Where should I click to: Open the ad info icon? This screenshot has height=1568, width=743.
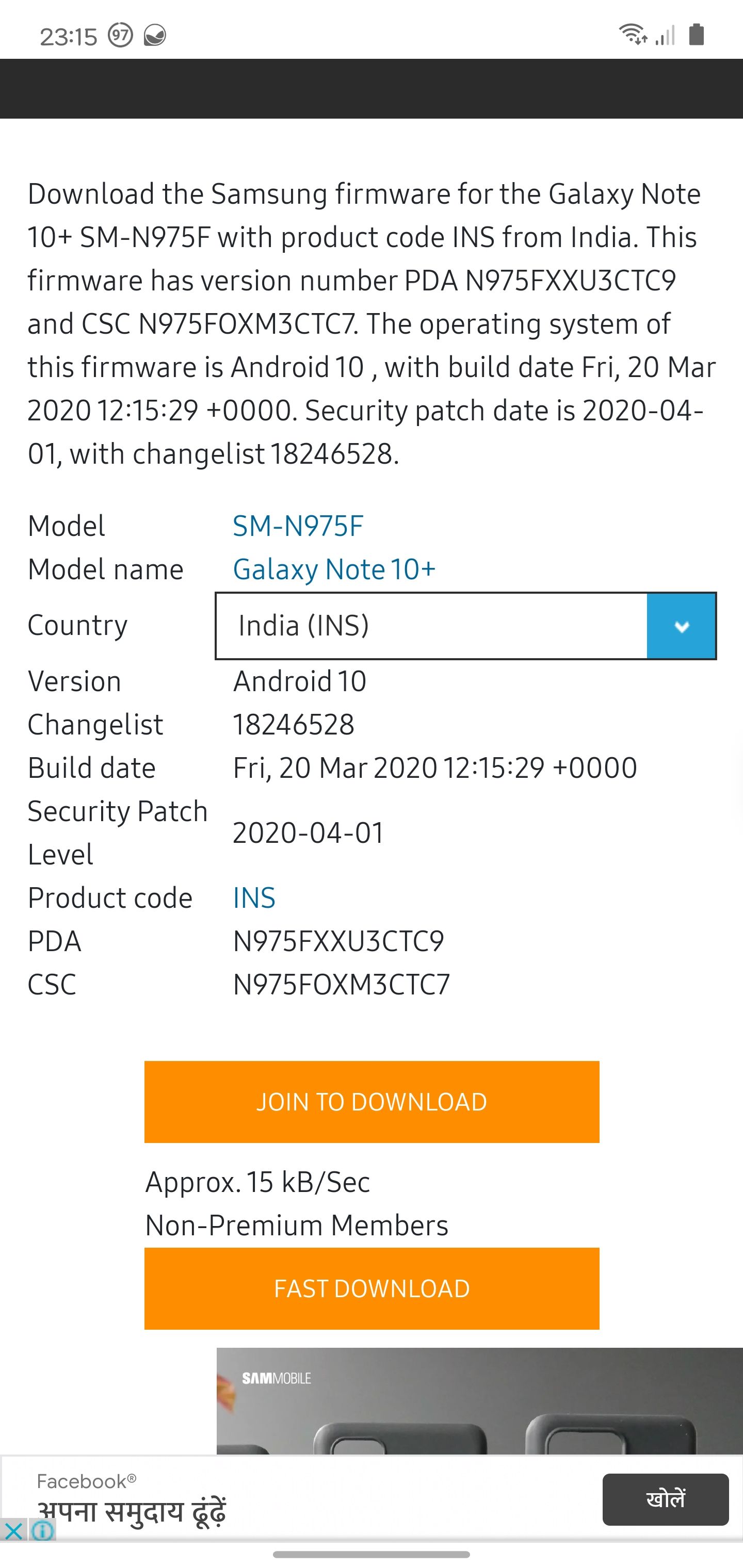pos(43,1530)
